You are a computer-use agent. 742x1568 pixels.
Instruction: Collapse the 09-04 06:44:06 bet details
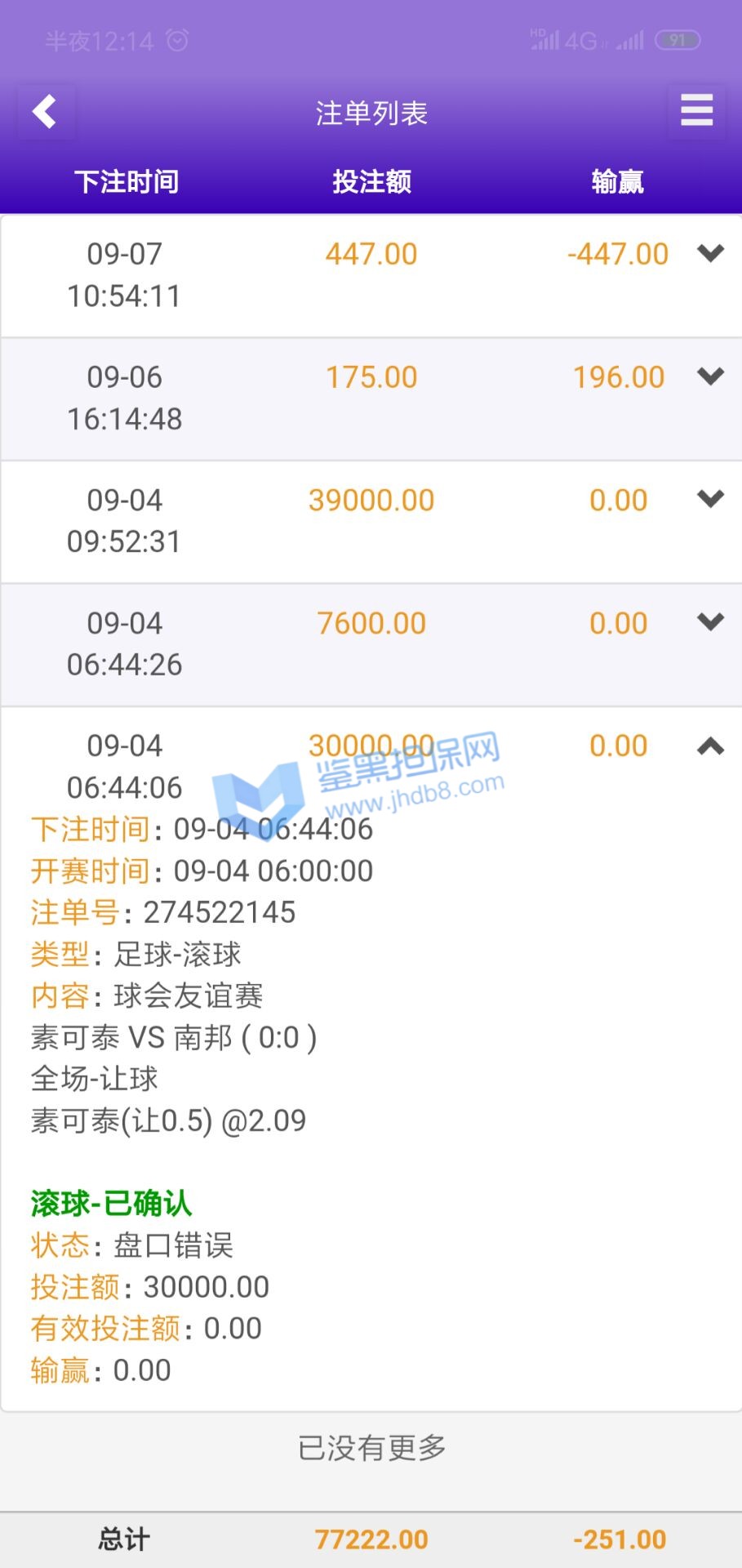[x=710, y=746]
